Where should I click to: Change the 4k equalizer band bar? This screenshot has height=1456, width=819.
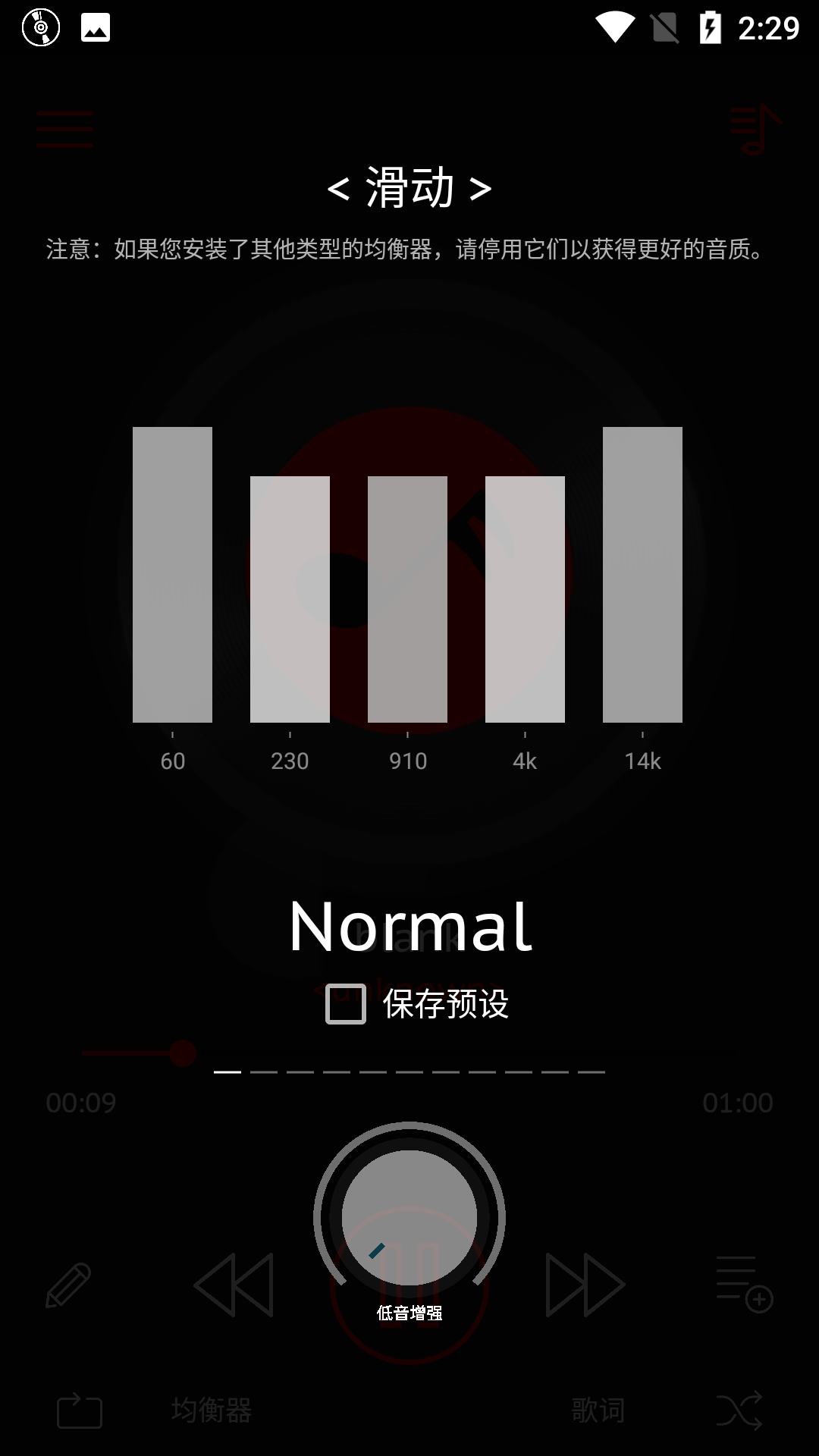[x=525, y=599]
